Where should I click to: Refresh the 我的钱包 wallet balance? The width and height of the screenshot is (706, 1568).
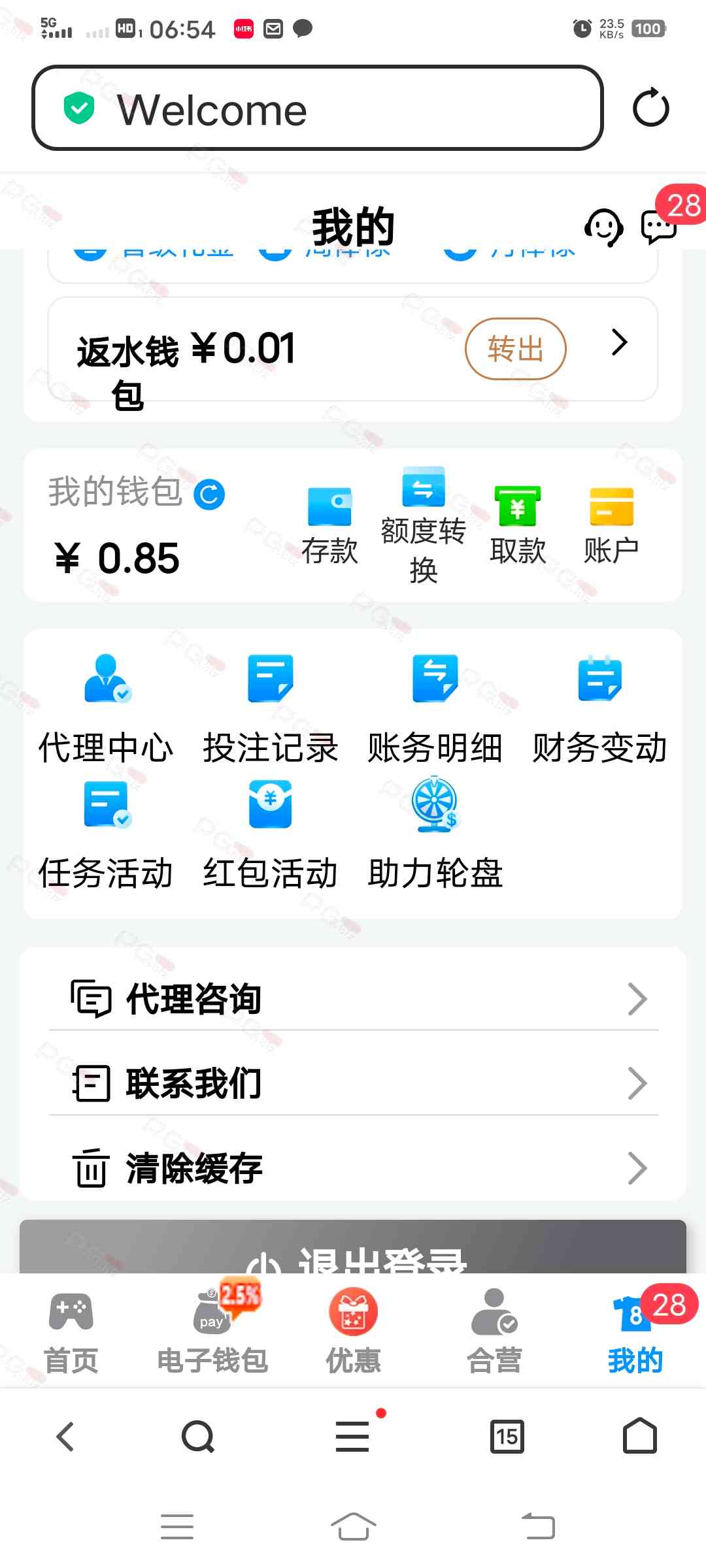209,495
